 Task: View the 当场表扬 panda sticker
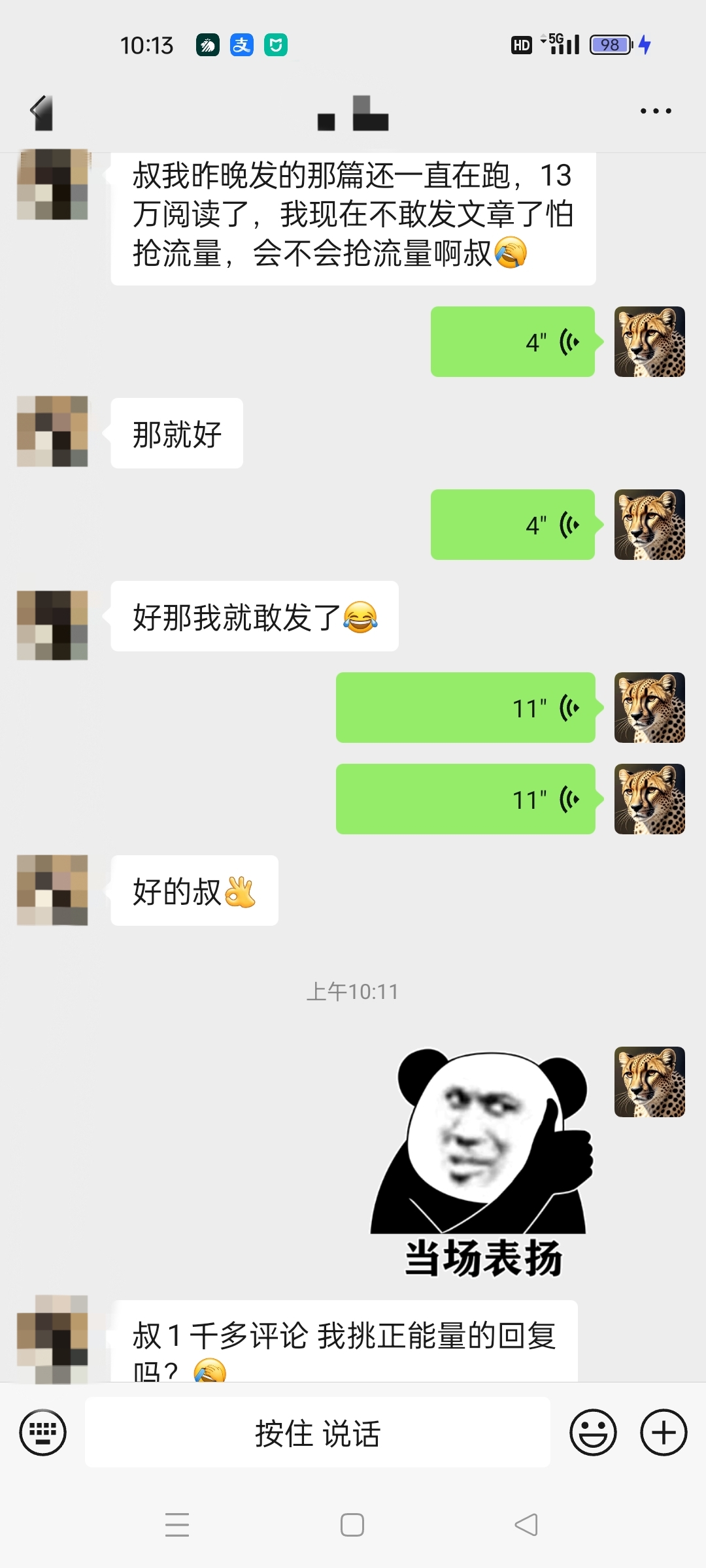482,1163
